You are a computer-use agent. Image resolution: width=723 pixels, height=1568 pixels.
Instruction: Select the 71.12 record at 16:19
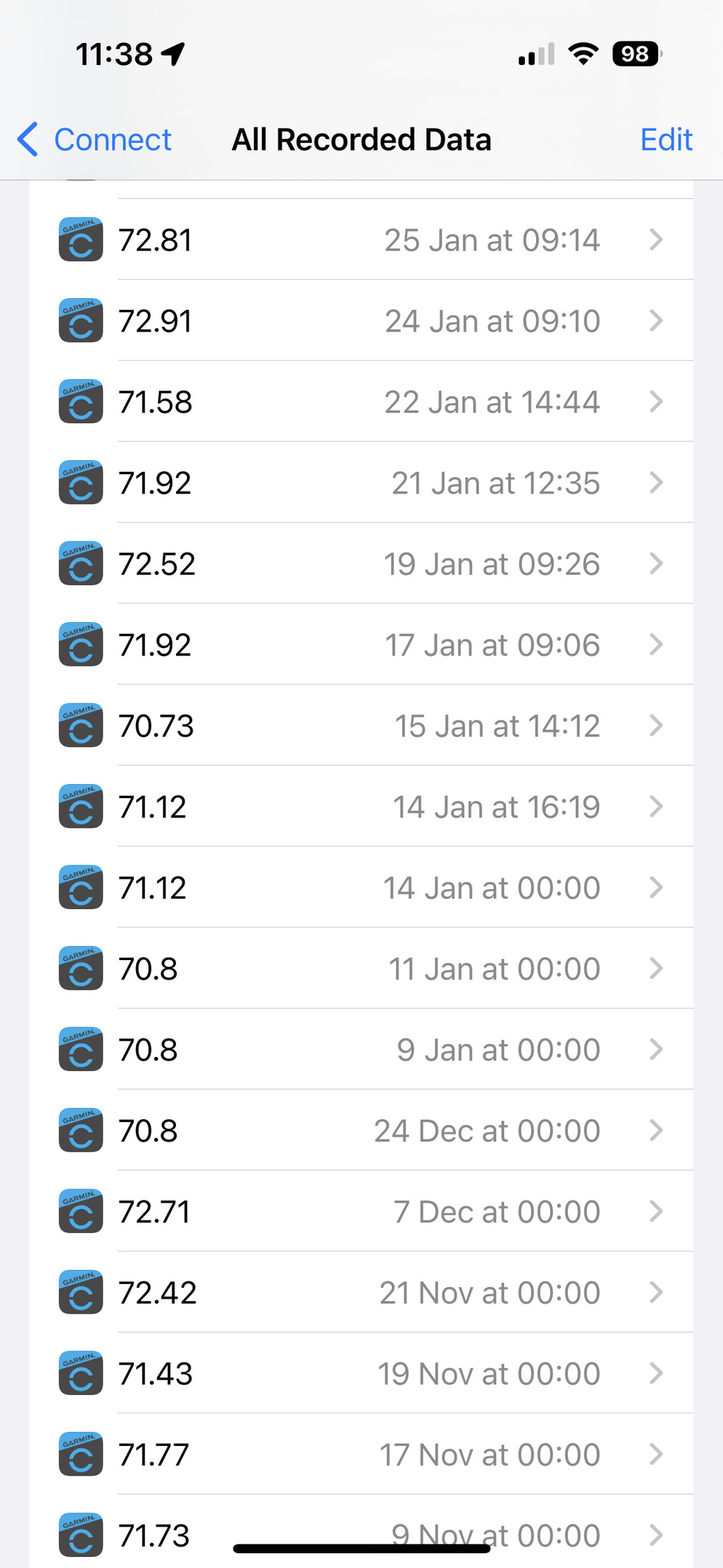[361, 807]
